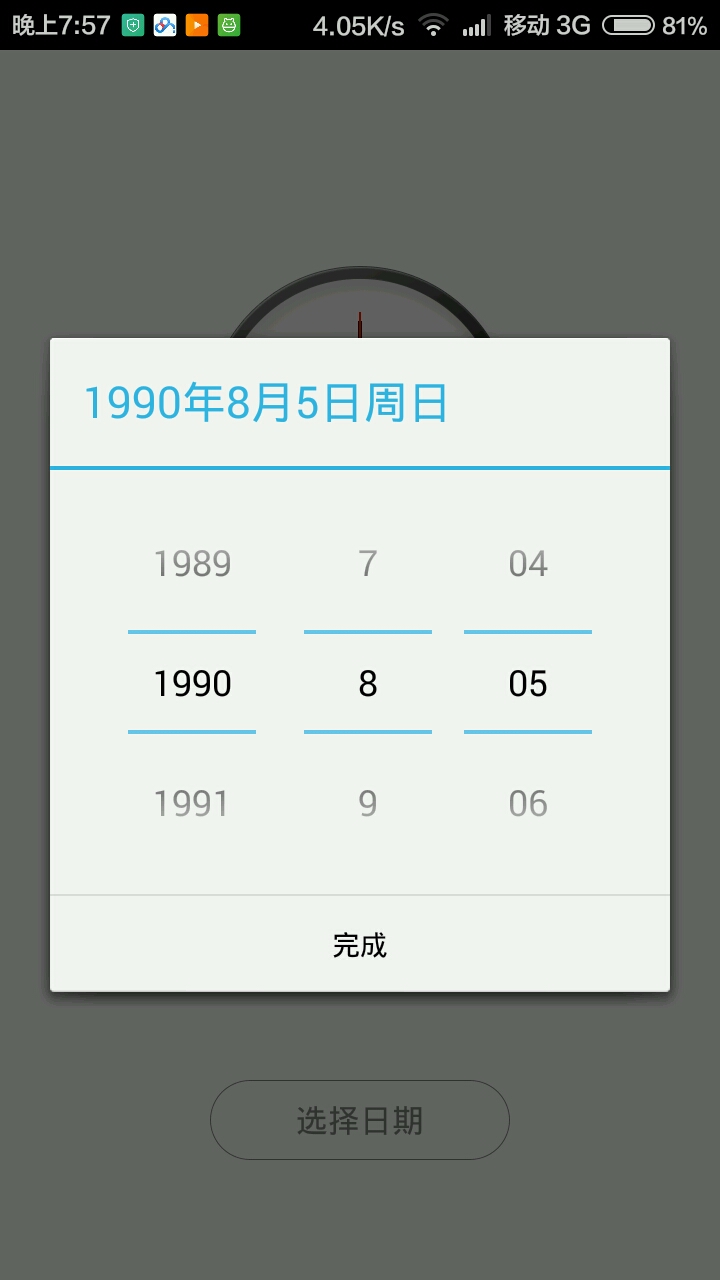Screen dimensions: 720x1280
Task: Choose month 7 in the picker
Action: tap(368, 564)
